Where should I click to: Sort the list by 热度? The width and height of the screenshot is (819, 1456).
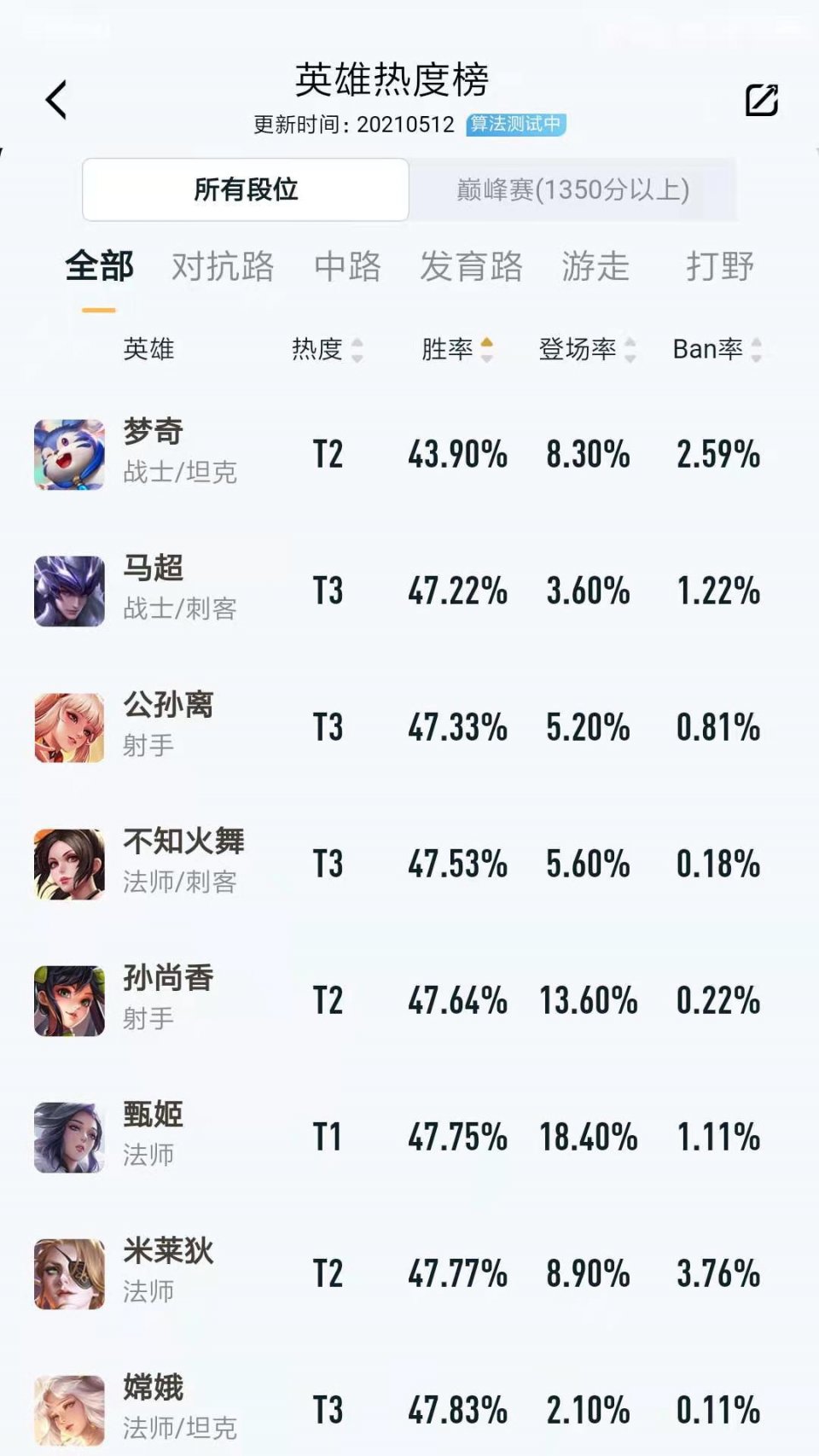click(x=327, y=349)
